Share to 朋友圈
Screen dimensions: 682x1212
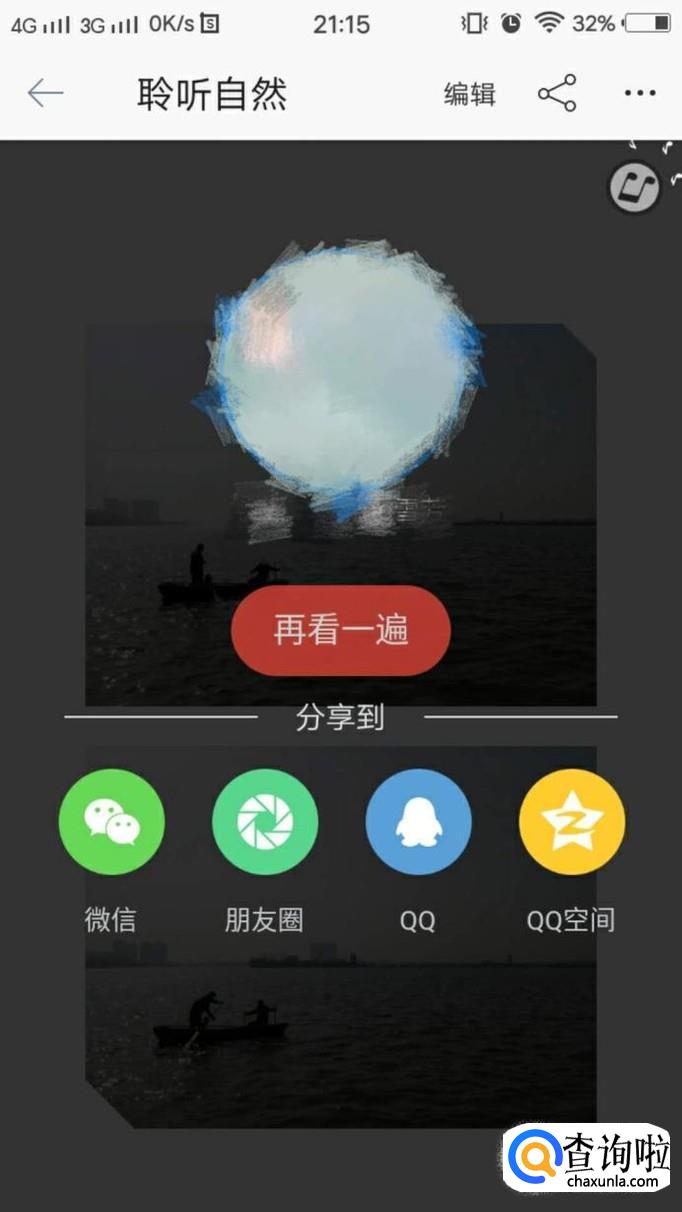(x=265, y=822)
